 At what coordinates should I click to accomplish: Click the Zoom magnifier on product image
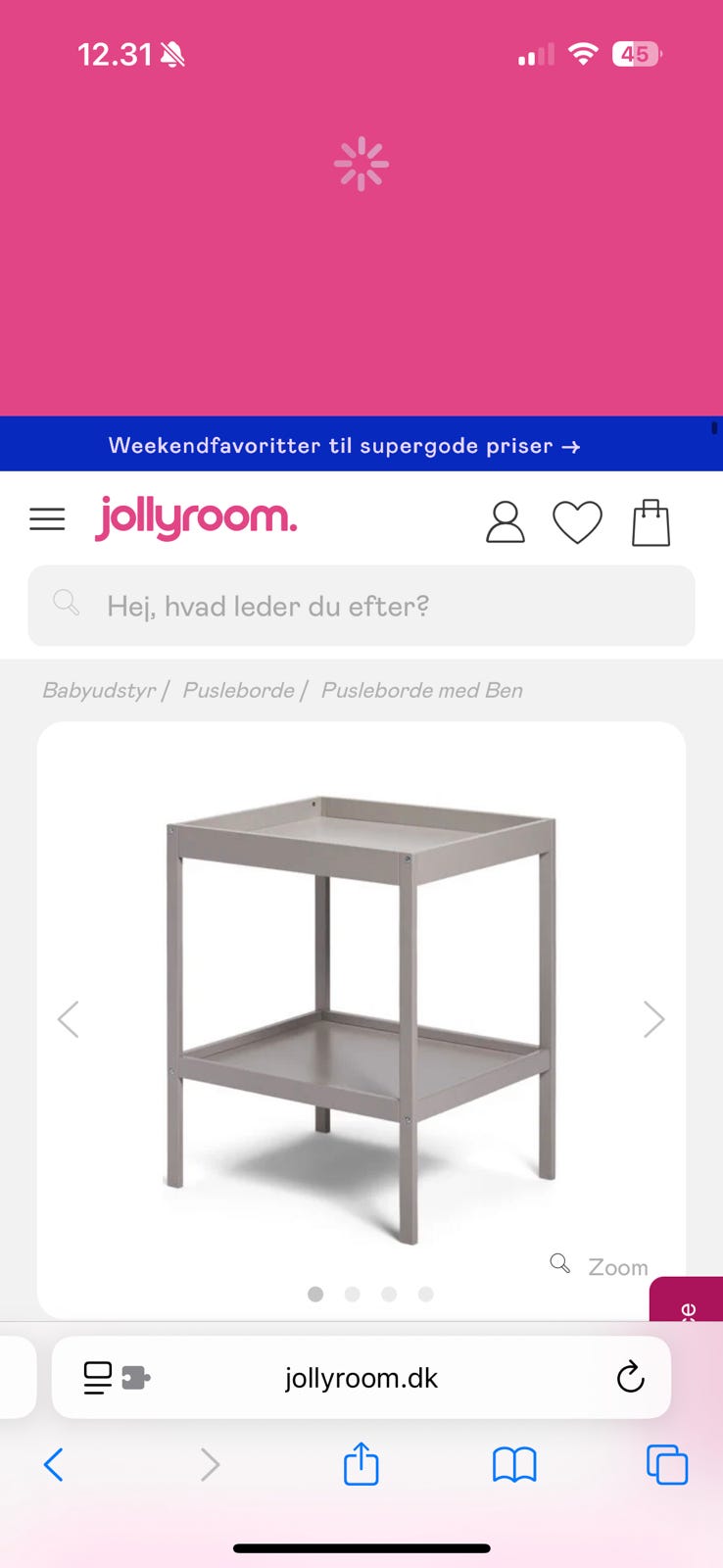click(559, 1263)
